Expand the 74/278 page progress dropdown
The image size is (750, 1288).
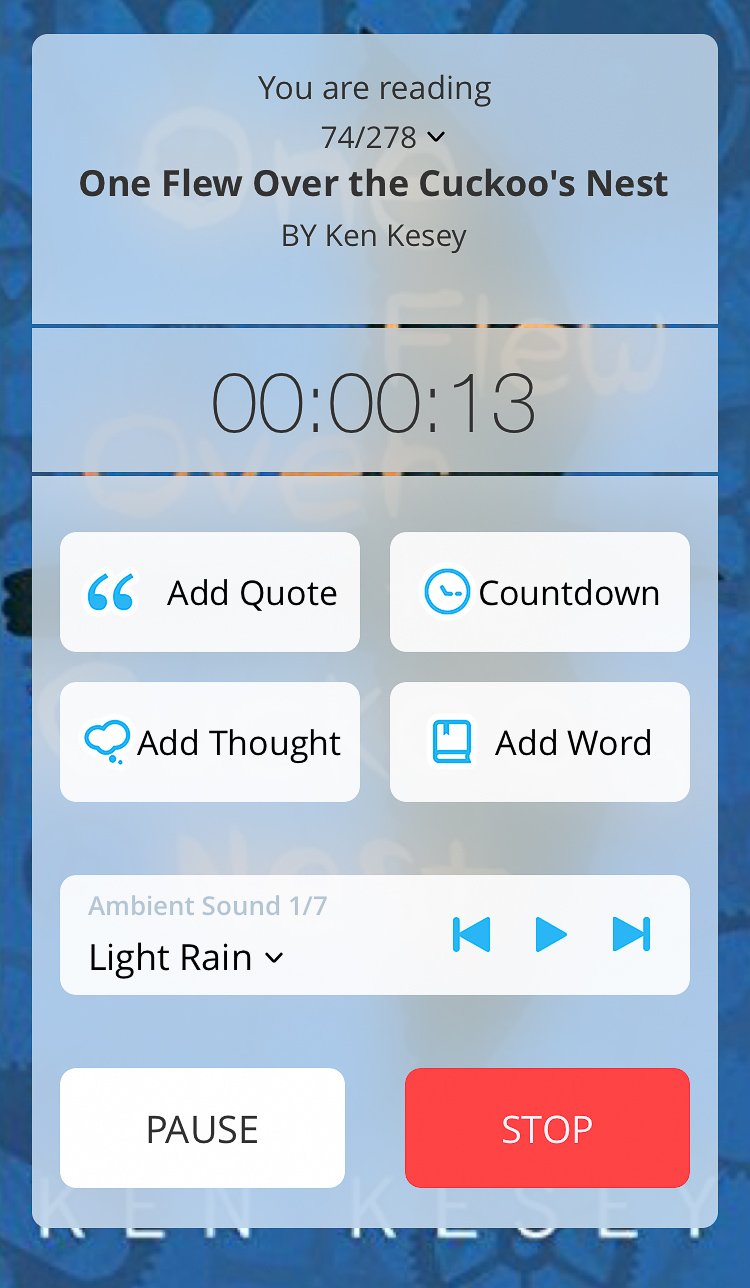[383, 137]
